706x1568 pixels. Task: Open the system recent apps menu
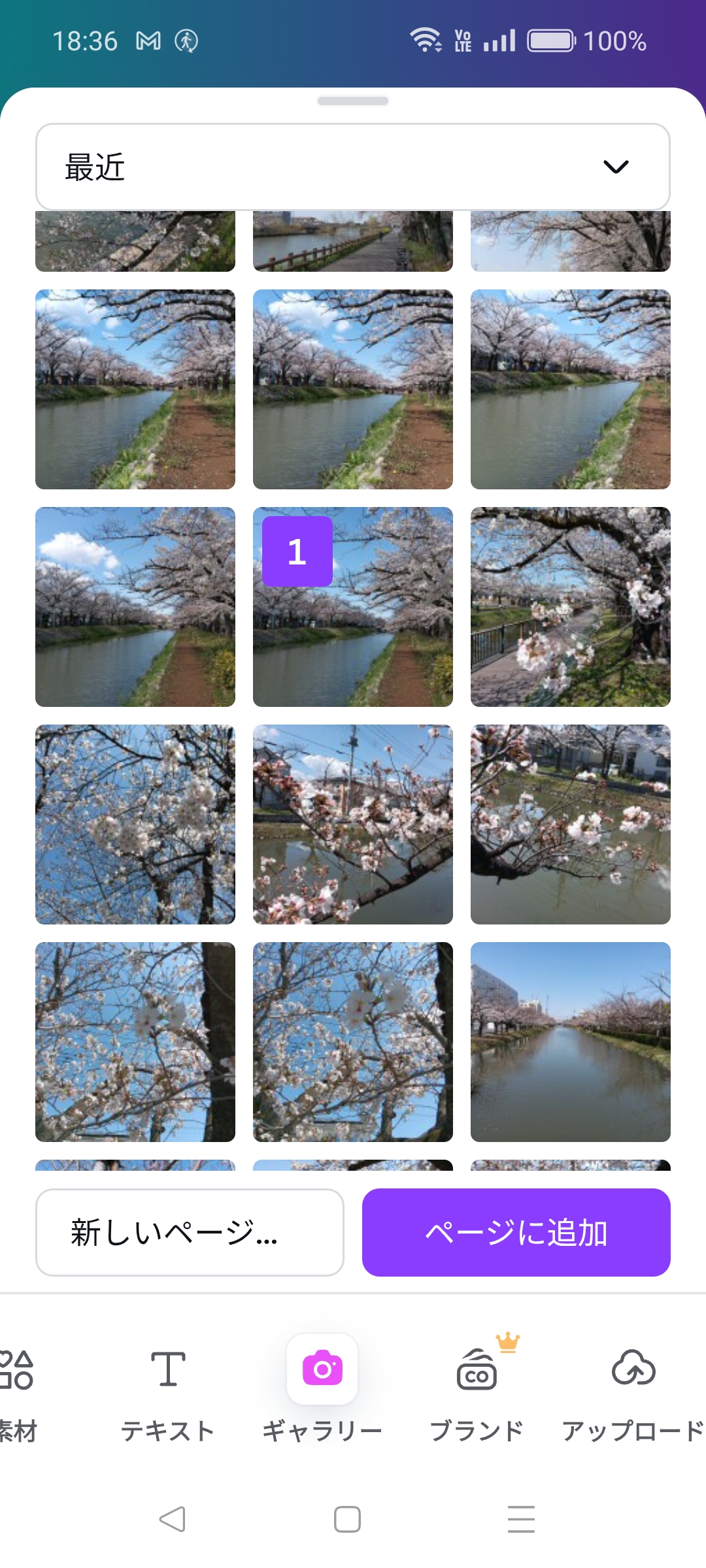pyautogui.click(x=521, y=1519)
